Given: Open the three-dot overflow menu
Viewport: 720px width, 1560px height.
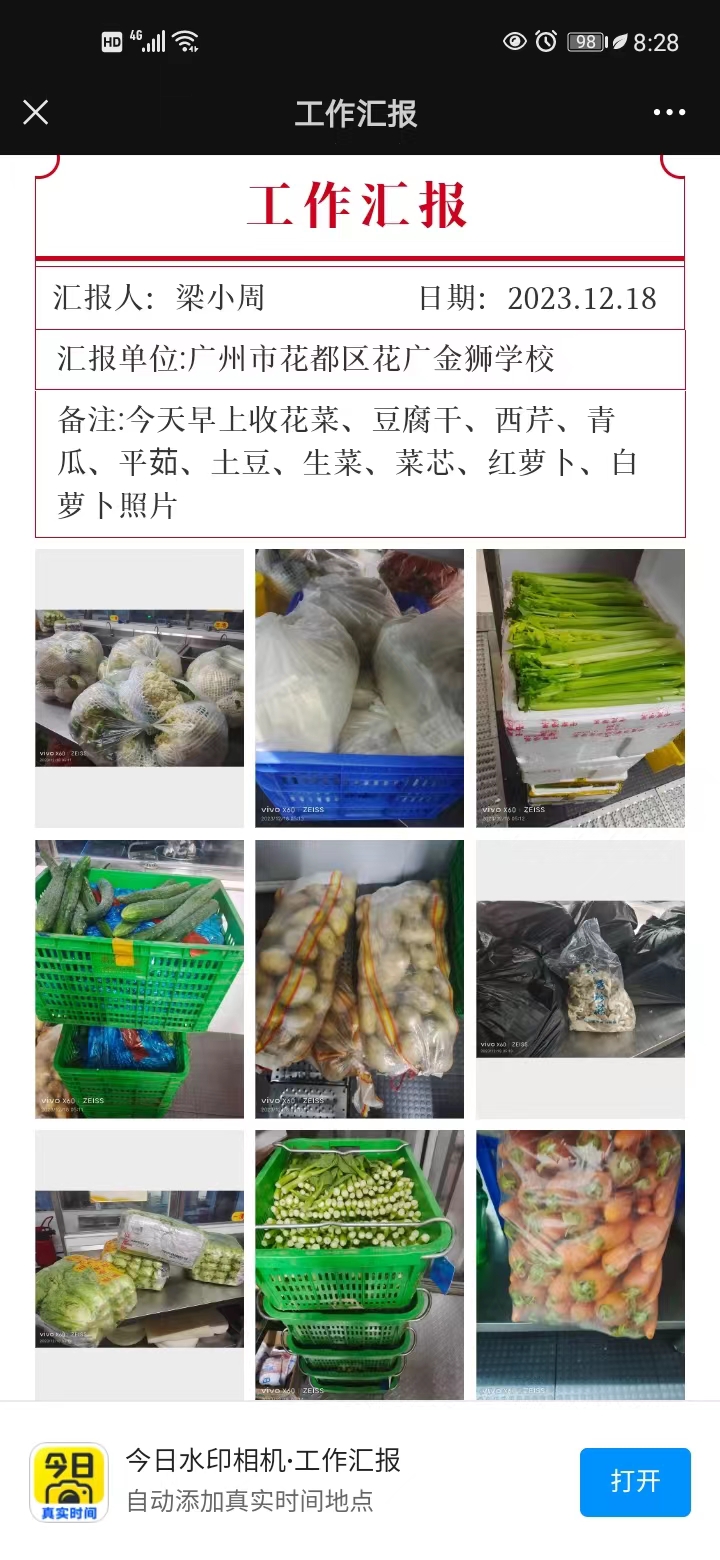Looking at the screenshot, I should coord(669,112).
